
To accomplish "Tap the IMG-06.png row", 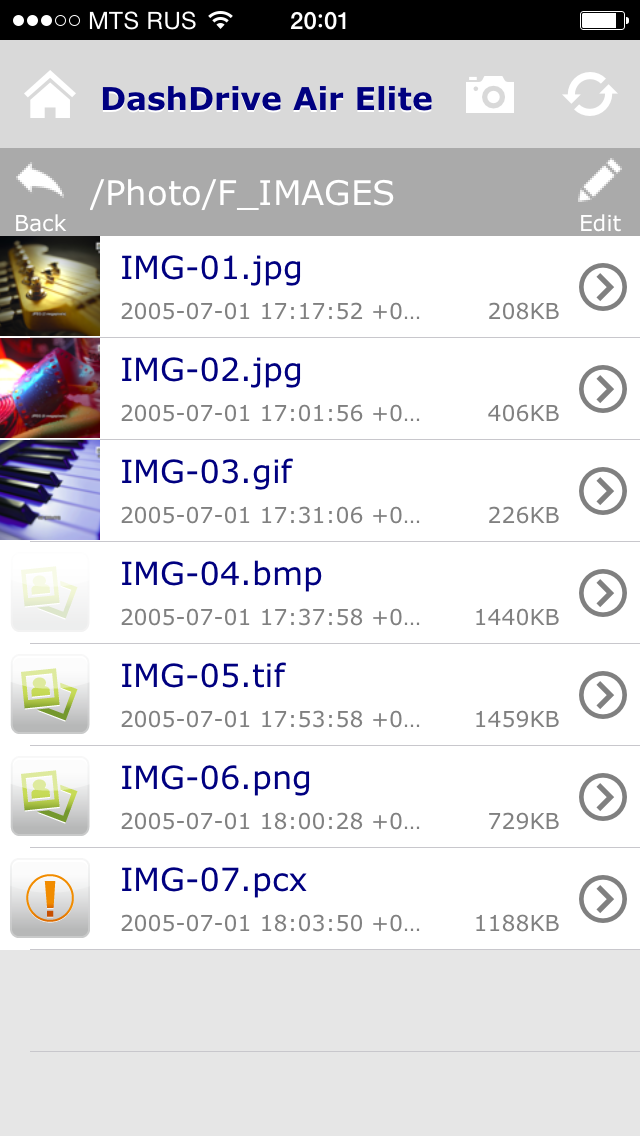I will [300, 797].
